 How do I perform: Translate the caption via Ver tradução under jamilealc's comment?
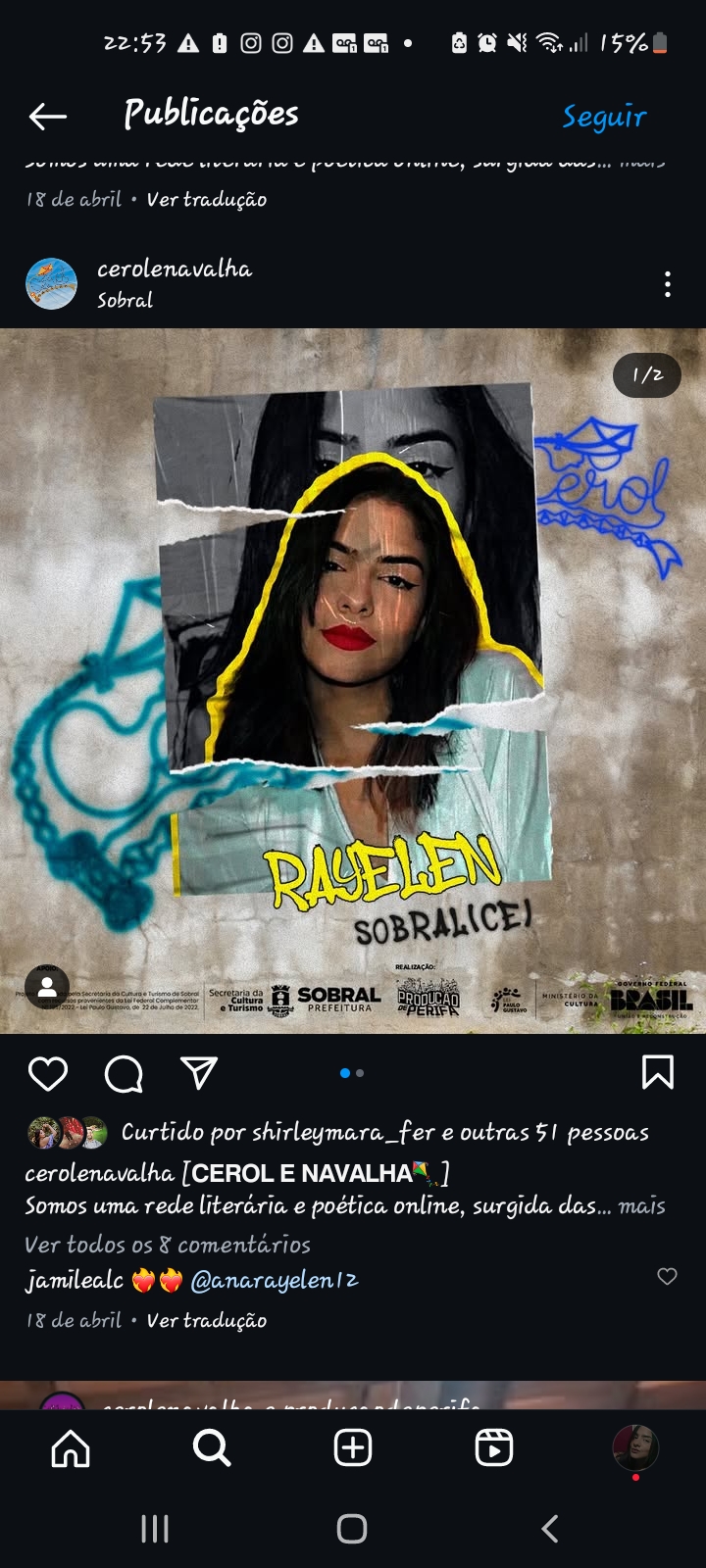206,1320
